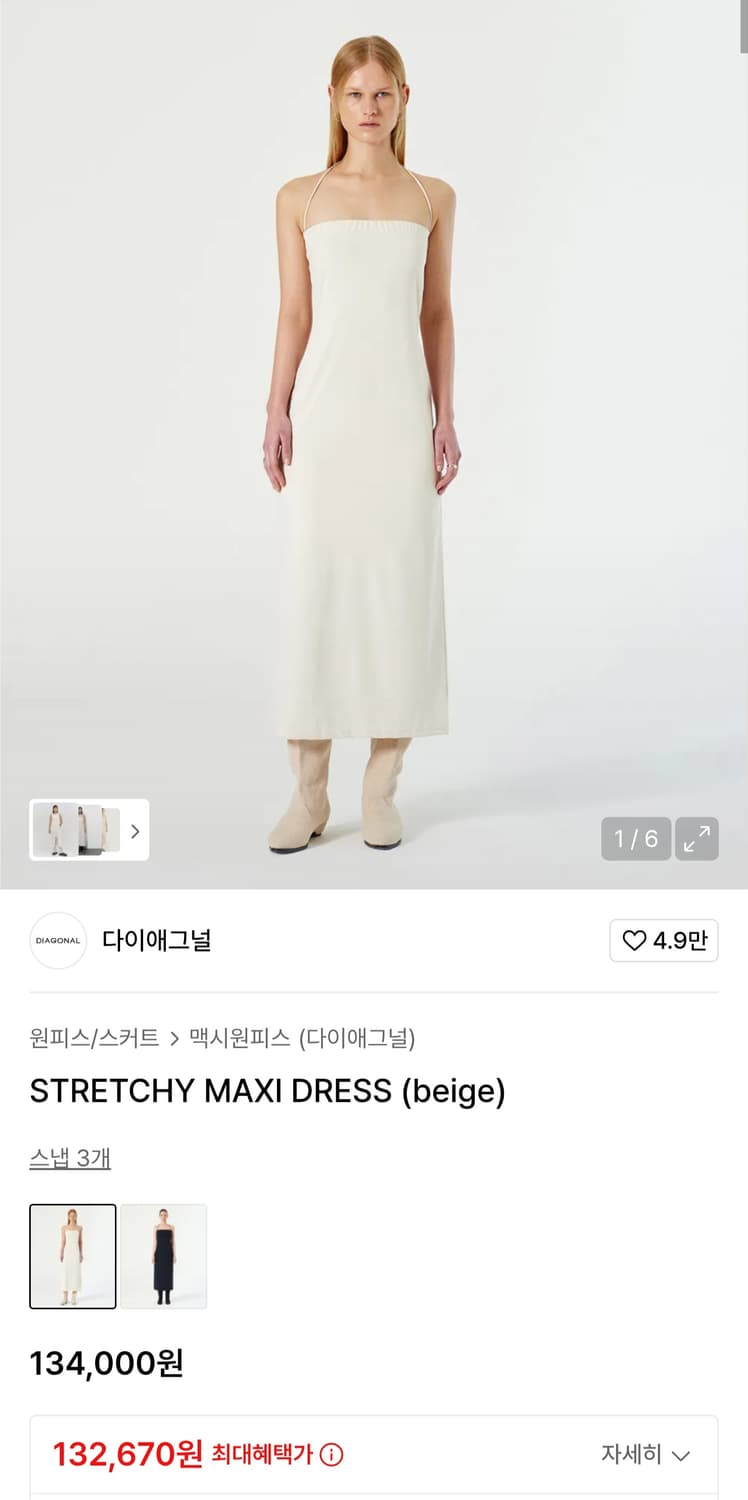This screenshot has height=1500, width=748.
Task: Open the 스냅 3개 link
Action: (70, 1157)
